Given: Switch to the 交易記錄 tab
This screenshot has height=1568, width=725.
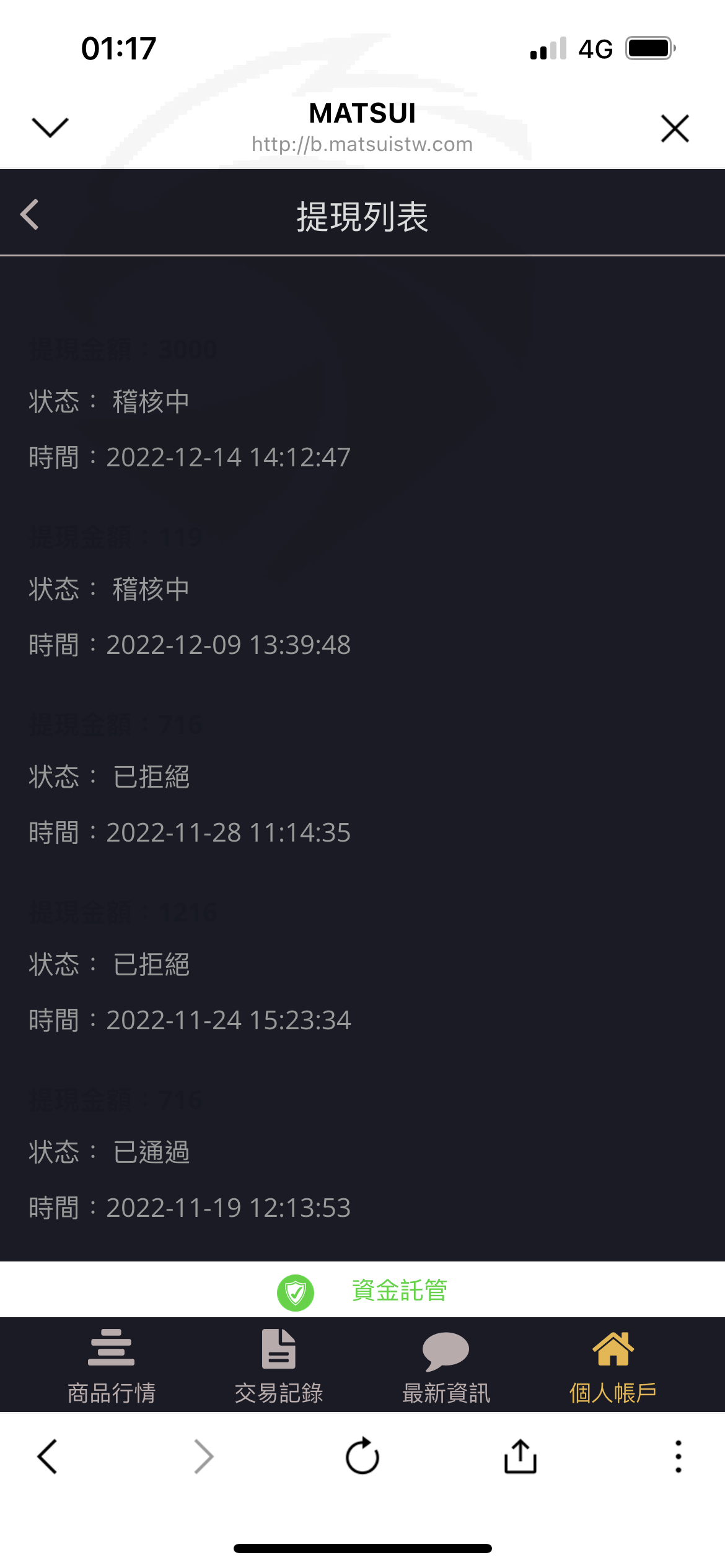Looking at the screenshot, I should click(x=279, y=1366).
